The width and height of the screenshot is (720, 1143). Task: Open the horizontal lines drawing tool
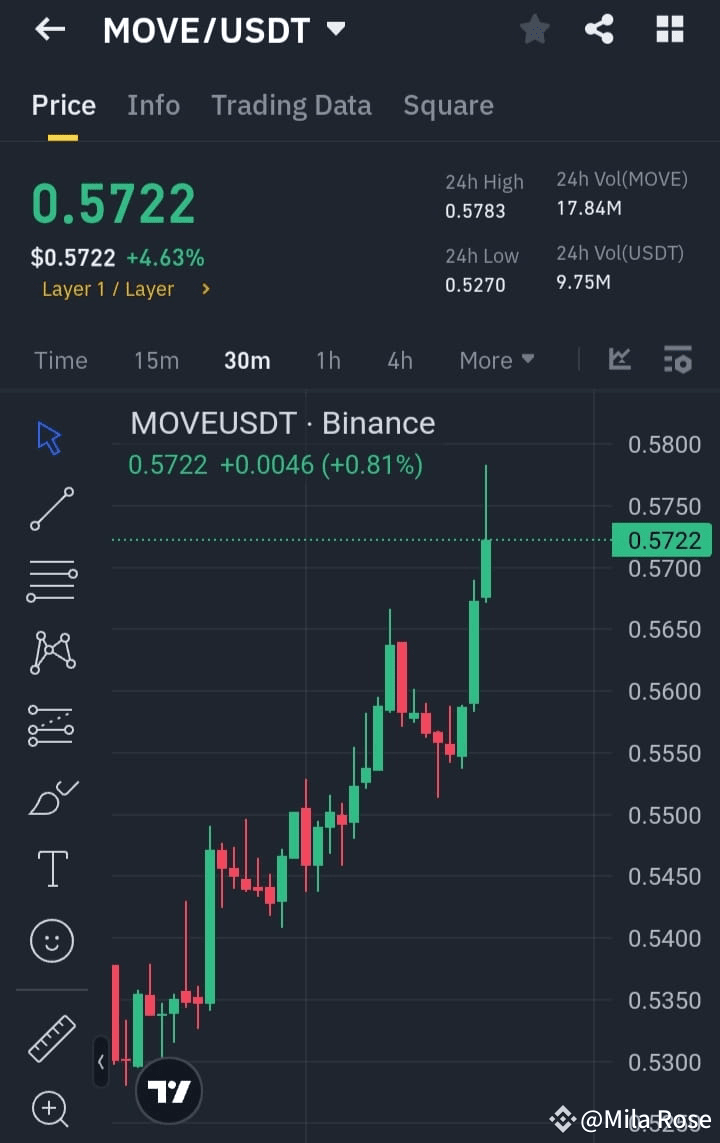51,580
